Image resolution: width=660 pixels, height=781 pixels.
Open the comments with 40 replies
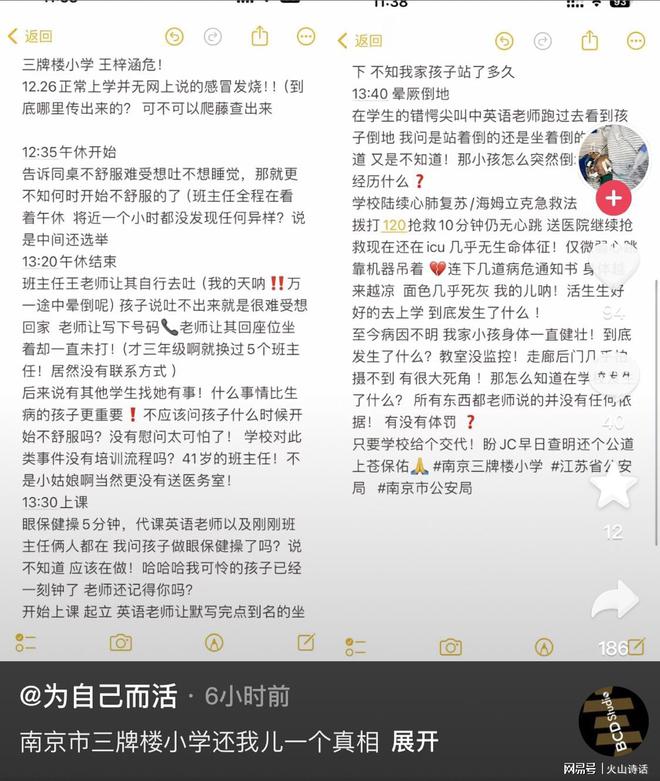613,381
